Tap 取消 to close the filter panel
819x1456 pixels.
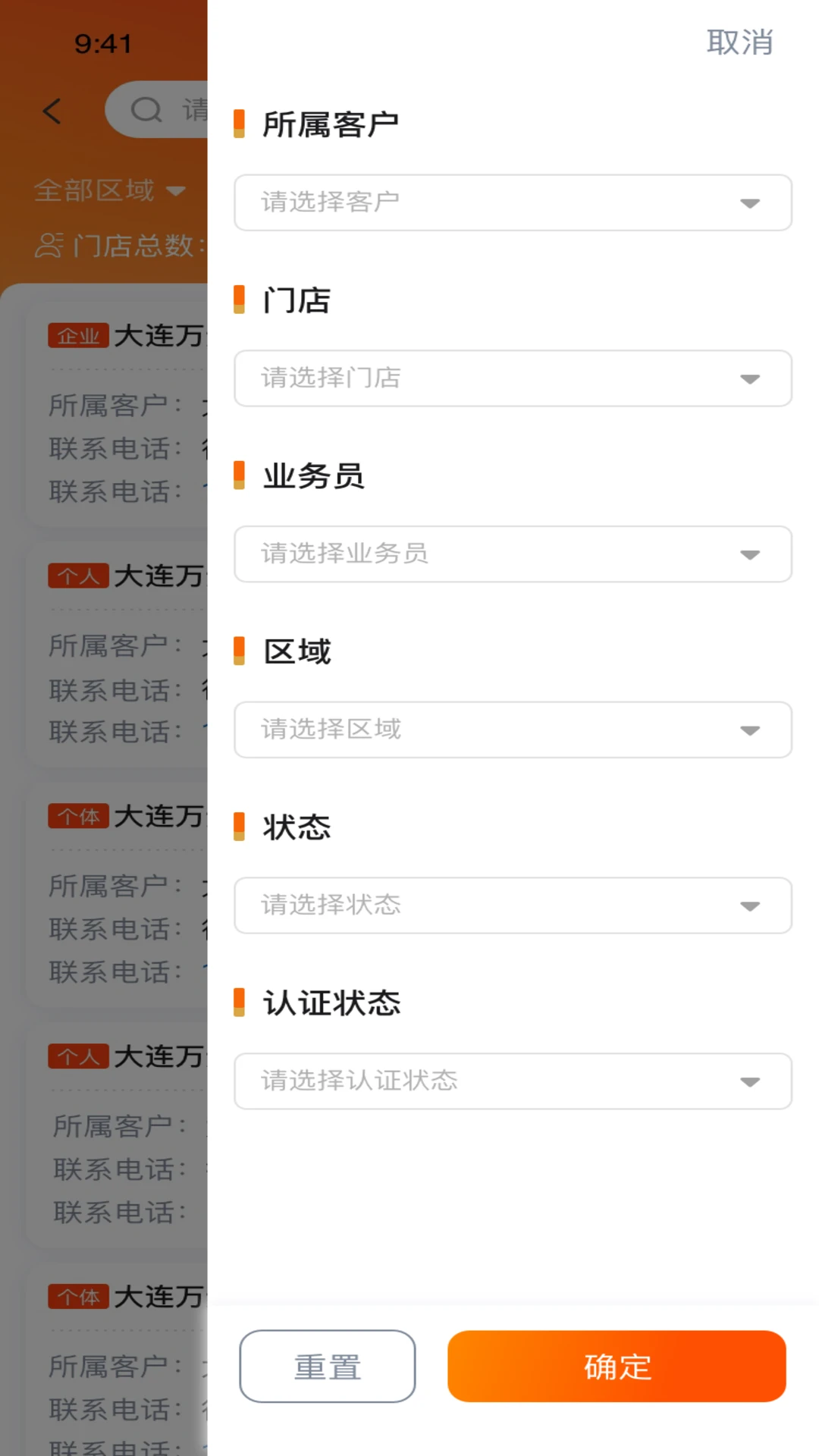[x=739, y=42]
